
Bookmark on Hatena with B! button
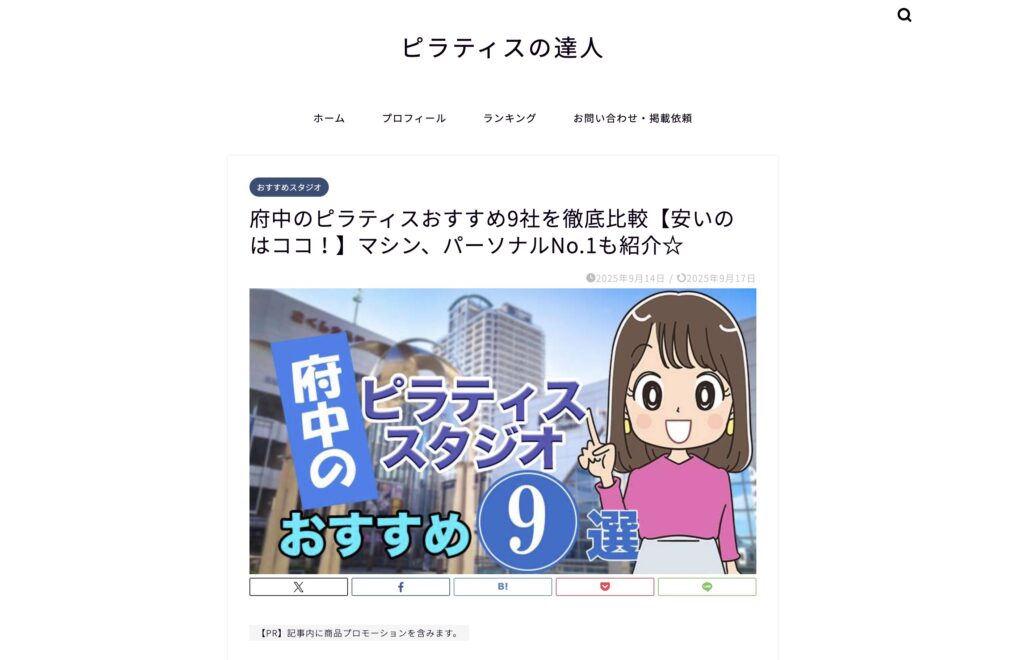[x=502, y=587]
